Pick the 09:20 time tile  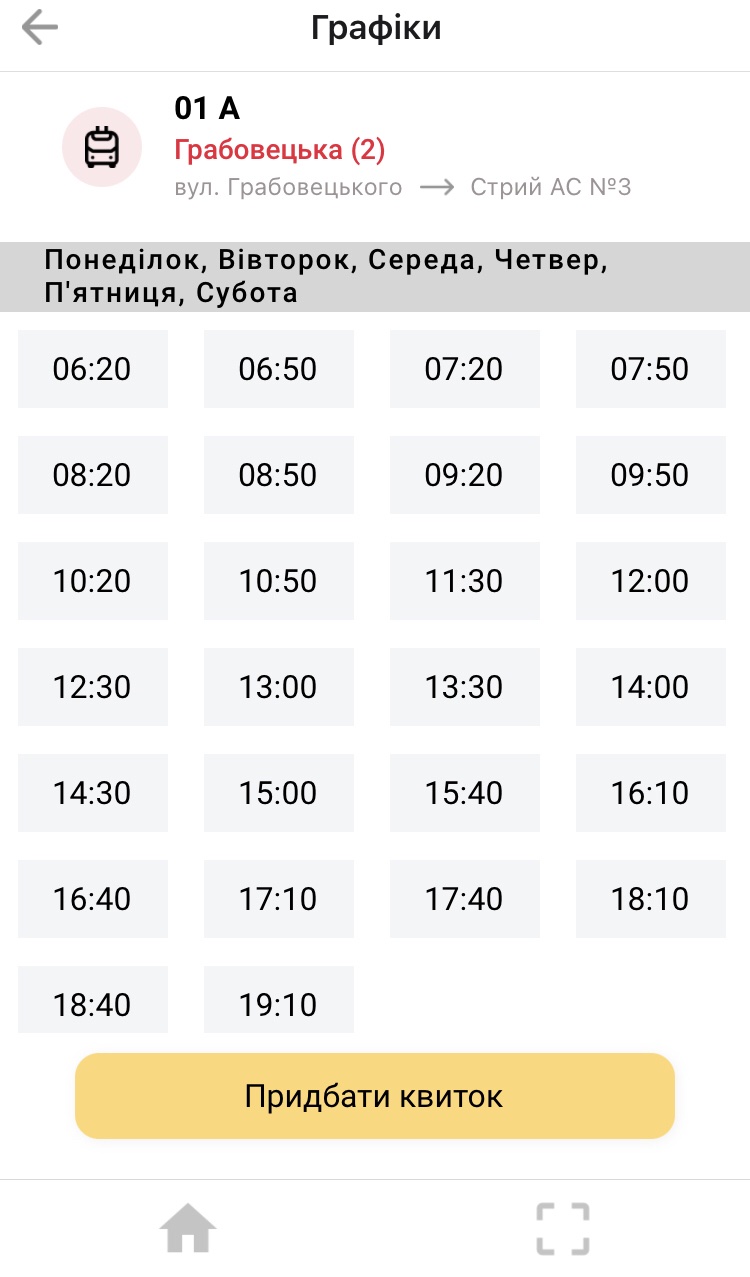tap(465, 475)
